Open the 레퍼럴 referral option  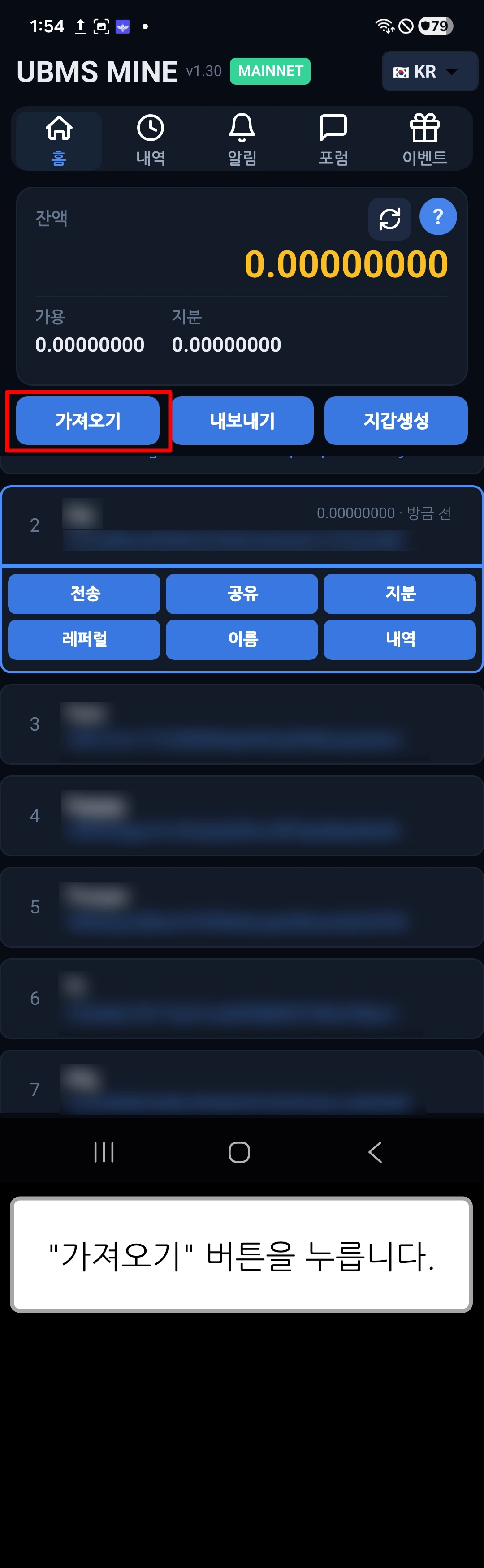[84, 639]
